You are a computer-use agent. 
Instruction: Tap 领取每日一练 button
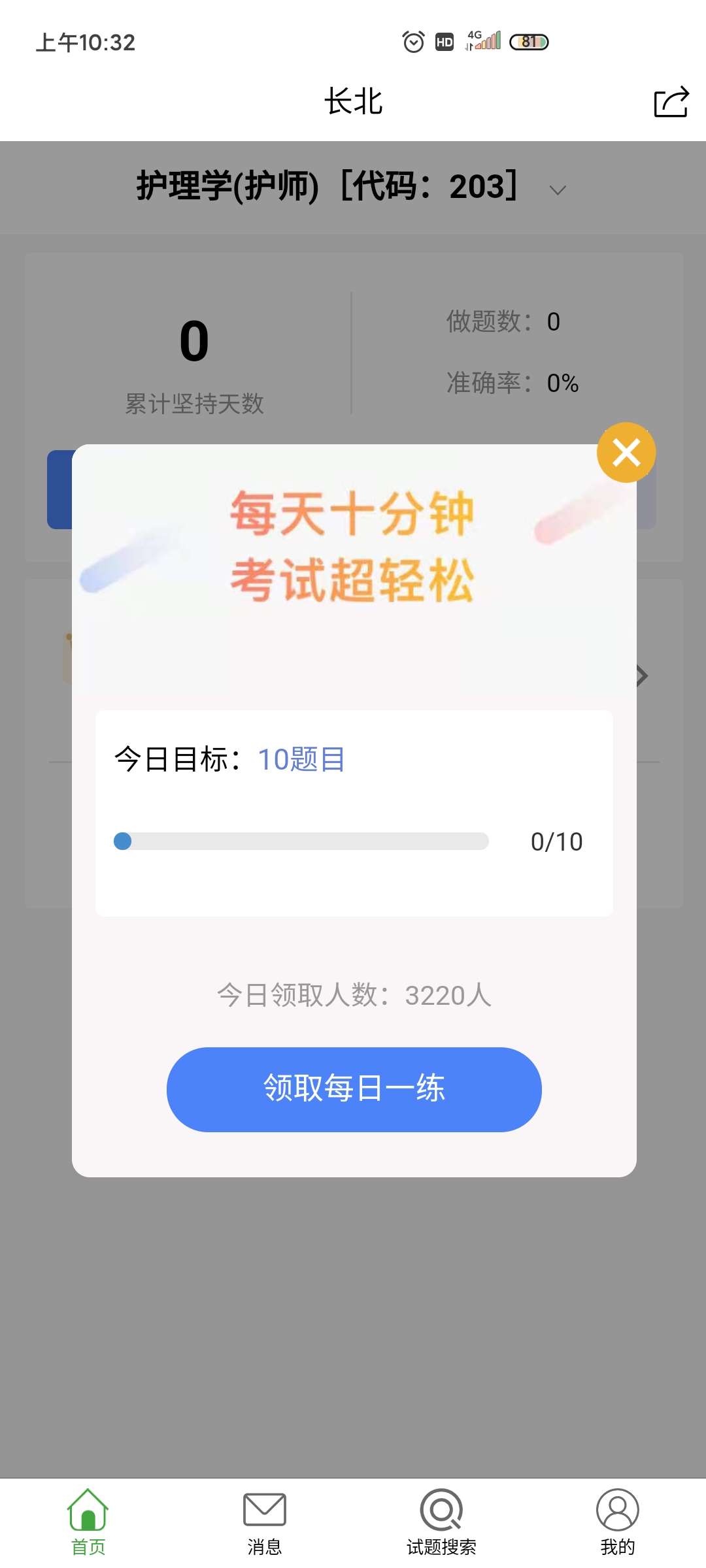pos(354,1089)
